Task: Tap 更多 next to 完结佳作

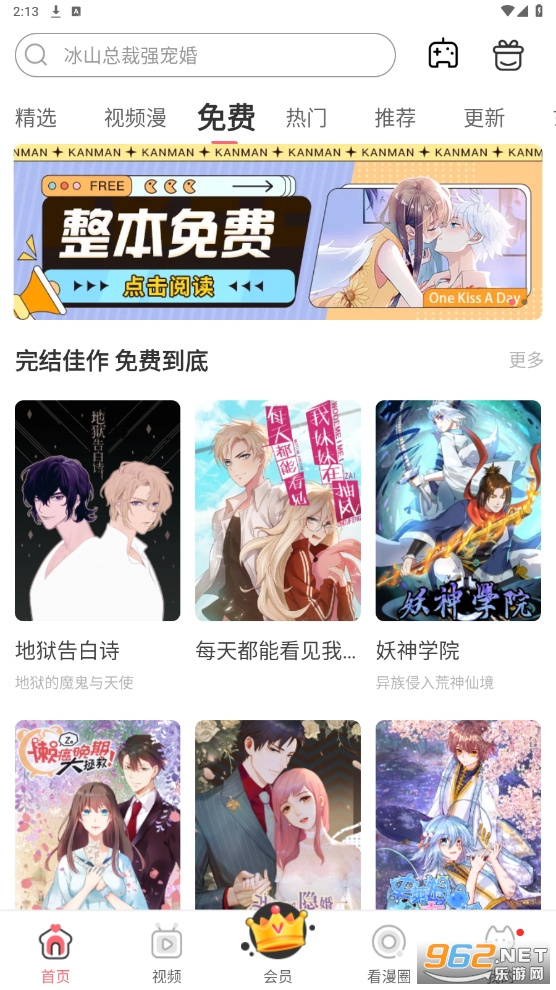Action: coord(526,360)
